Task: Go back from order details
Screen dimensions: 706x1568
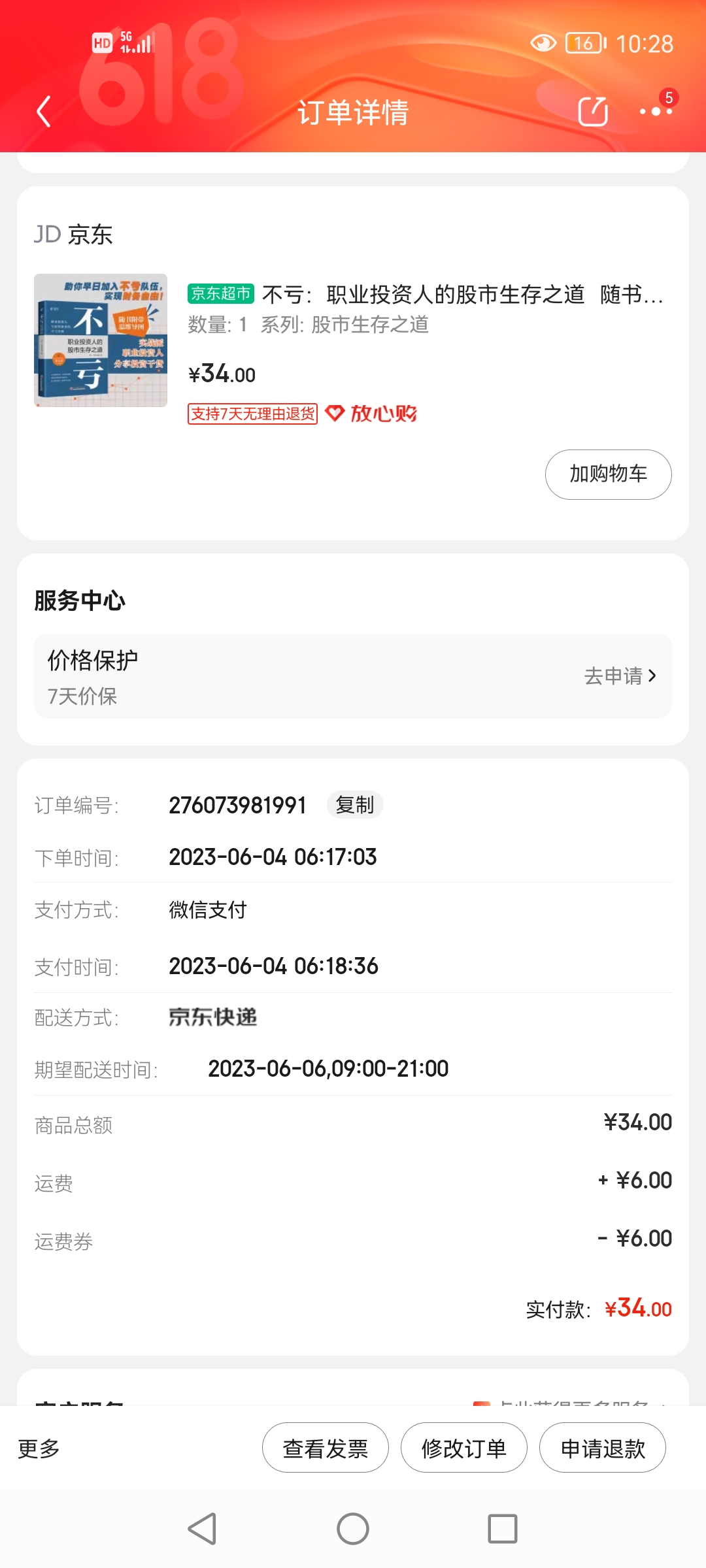Action: [x=44, y=112]
